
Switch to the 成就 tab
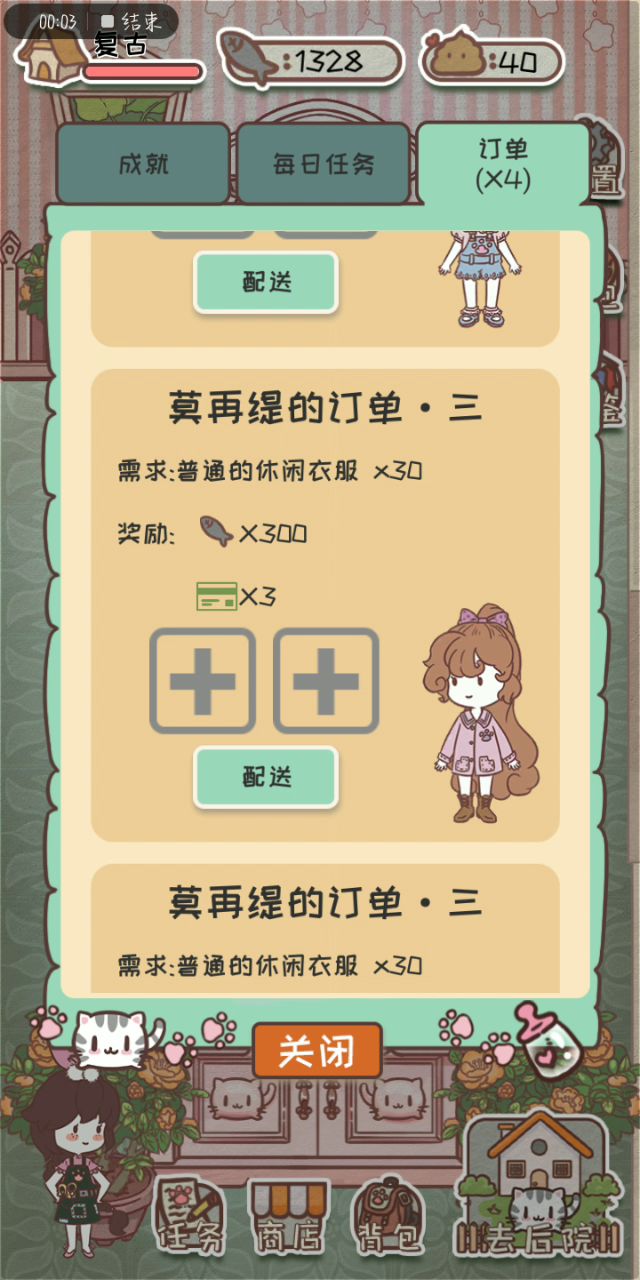tap(143, 164)
